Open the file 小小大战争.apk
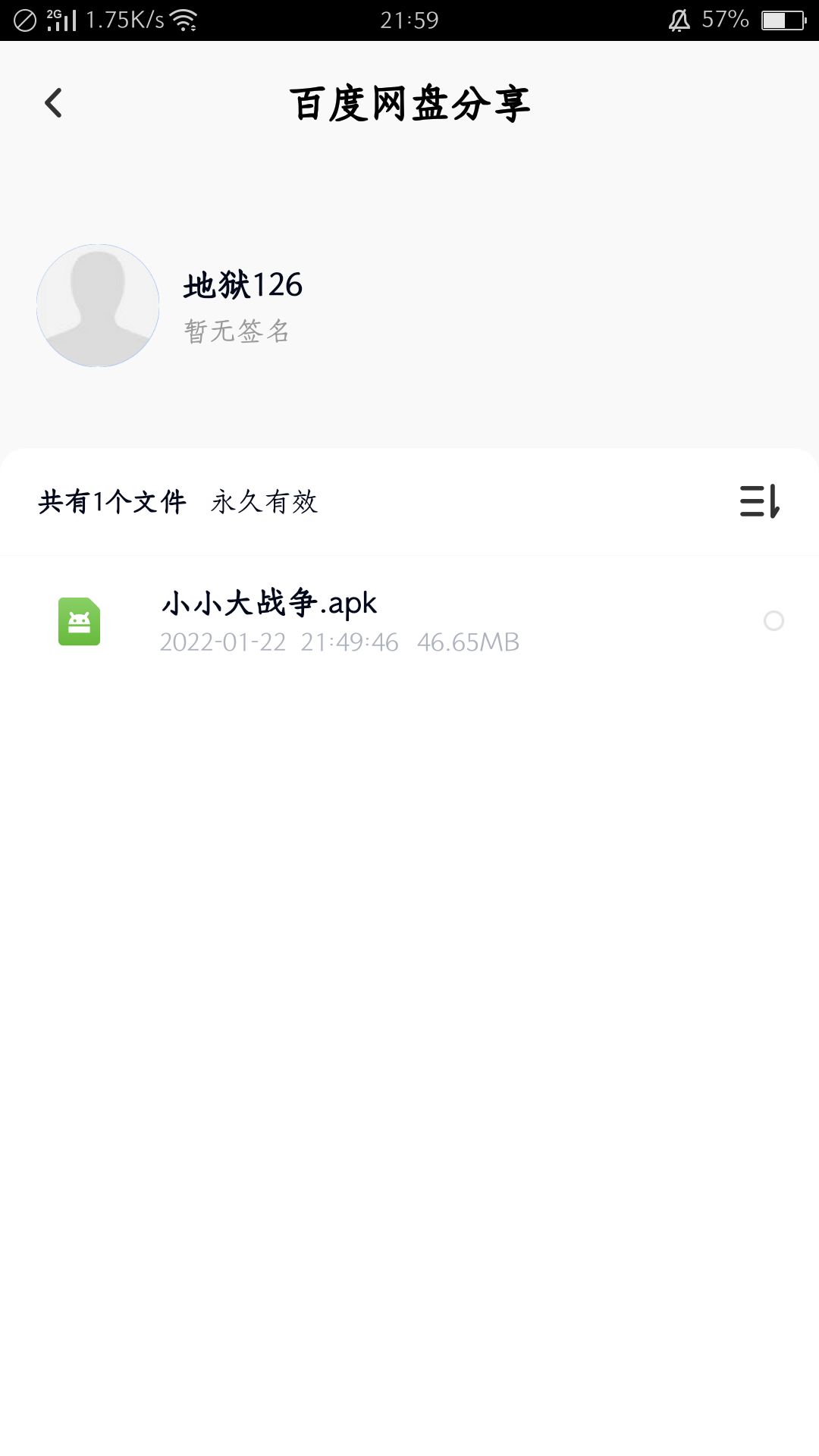 tap(267, 603)
